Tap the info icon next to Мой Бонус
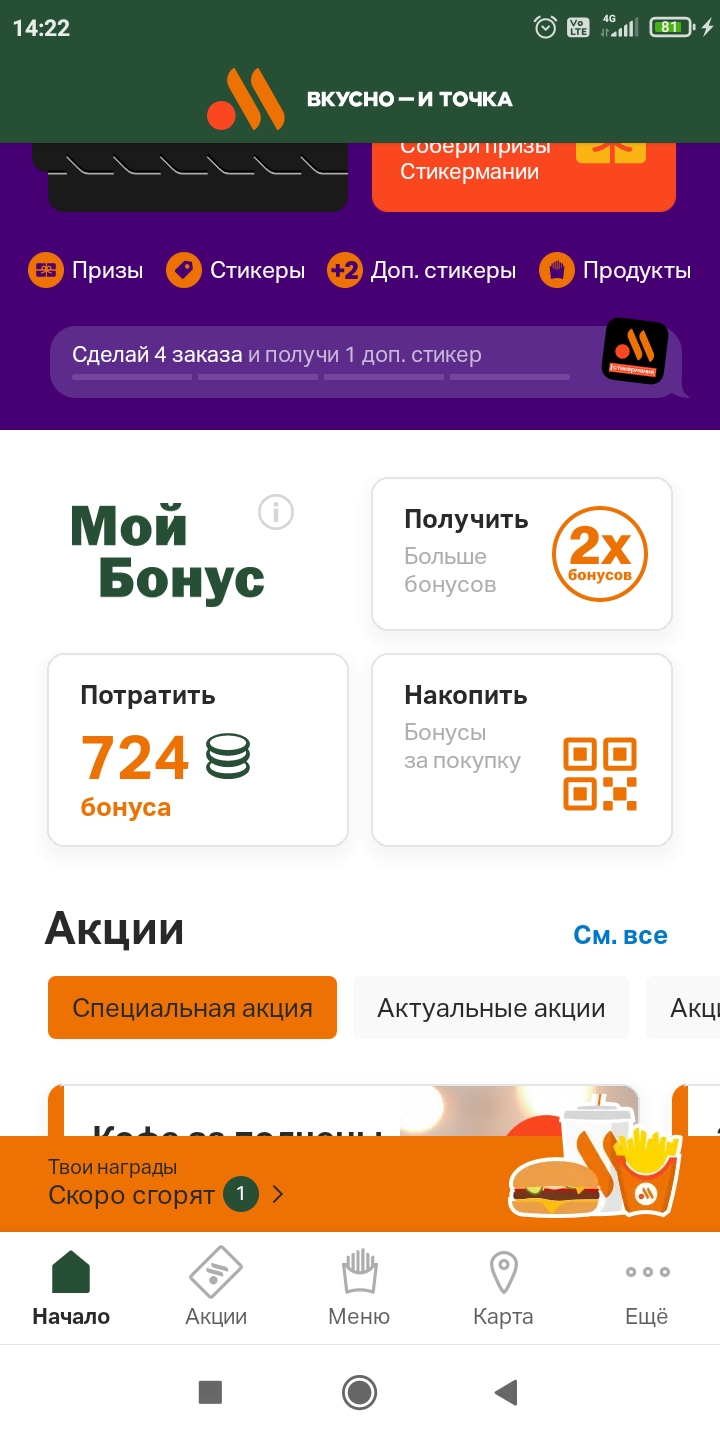 click(276, 513)
